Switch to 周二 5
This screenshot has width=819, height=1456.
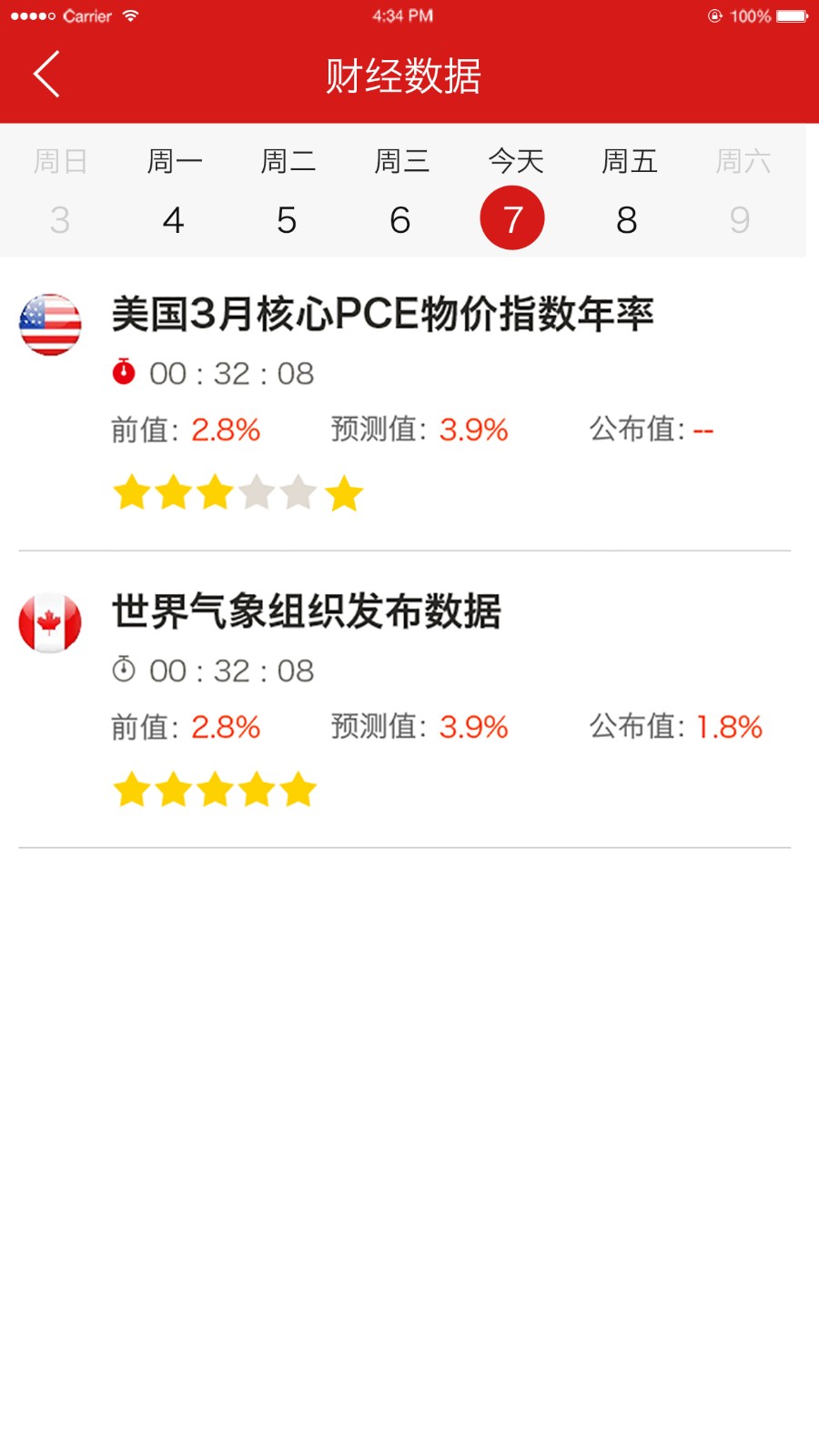[x=288, y=191]
